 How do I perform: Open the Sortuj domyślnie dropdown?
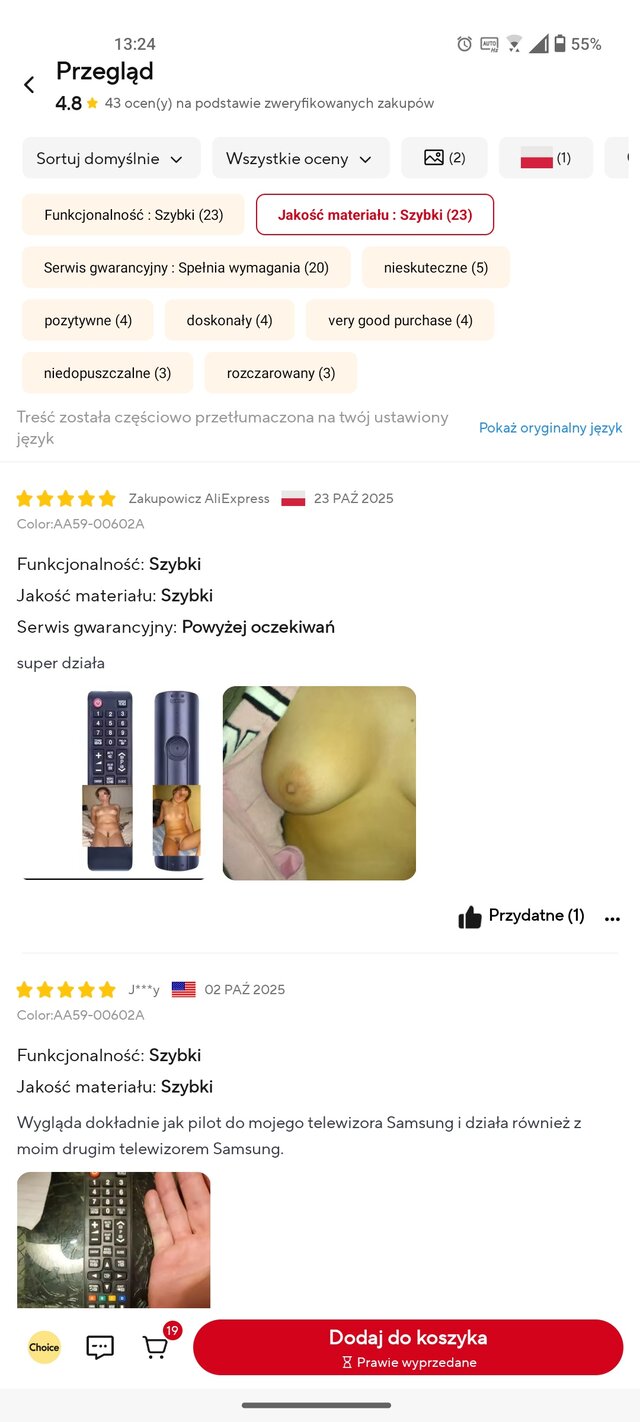(111, 158)
